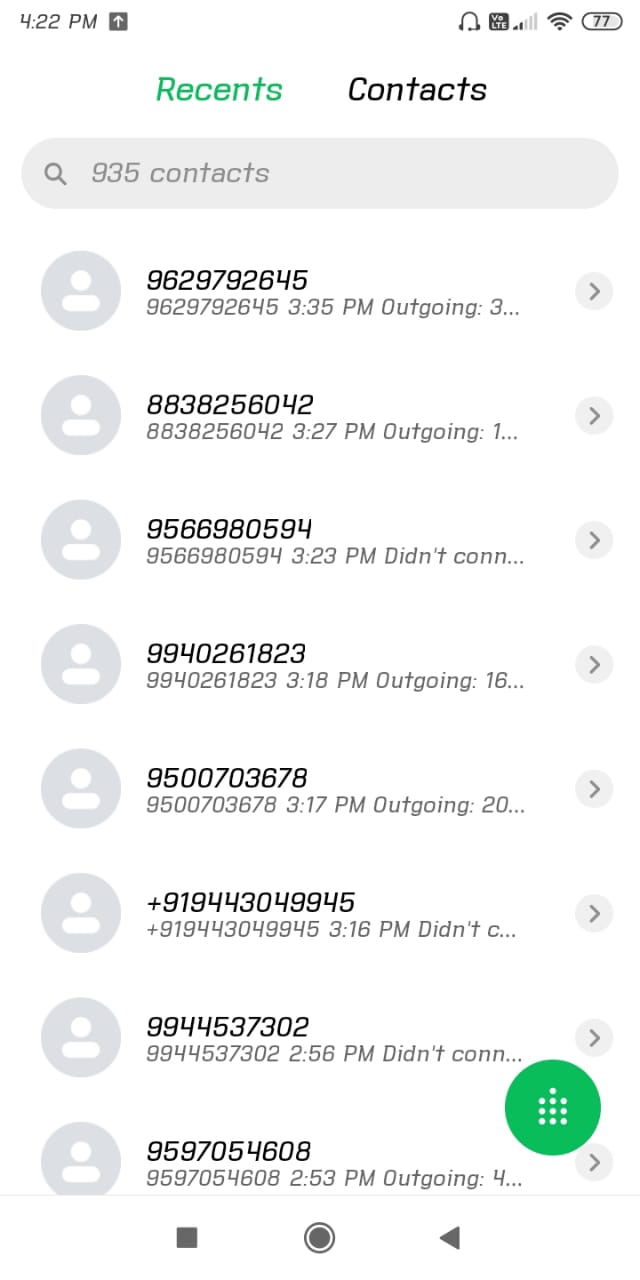Select the Recents tab
The width and height of the screenshot is (640, 1280).
click(x=219, y=90)
